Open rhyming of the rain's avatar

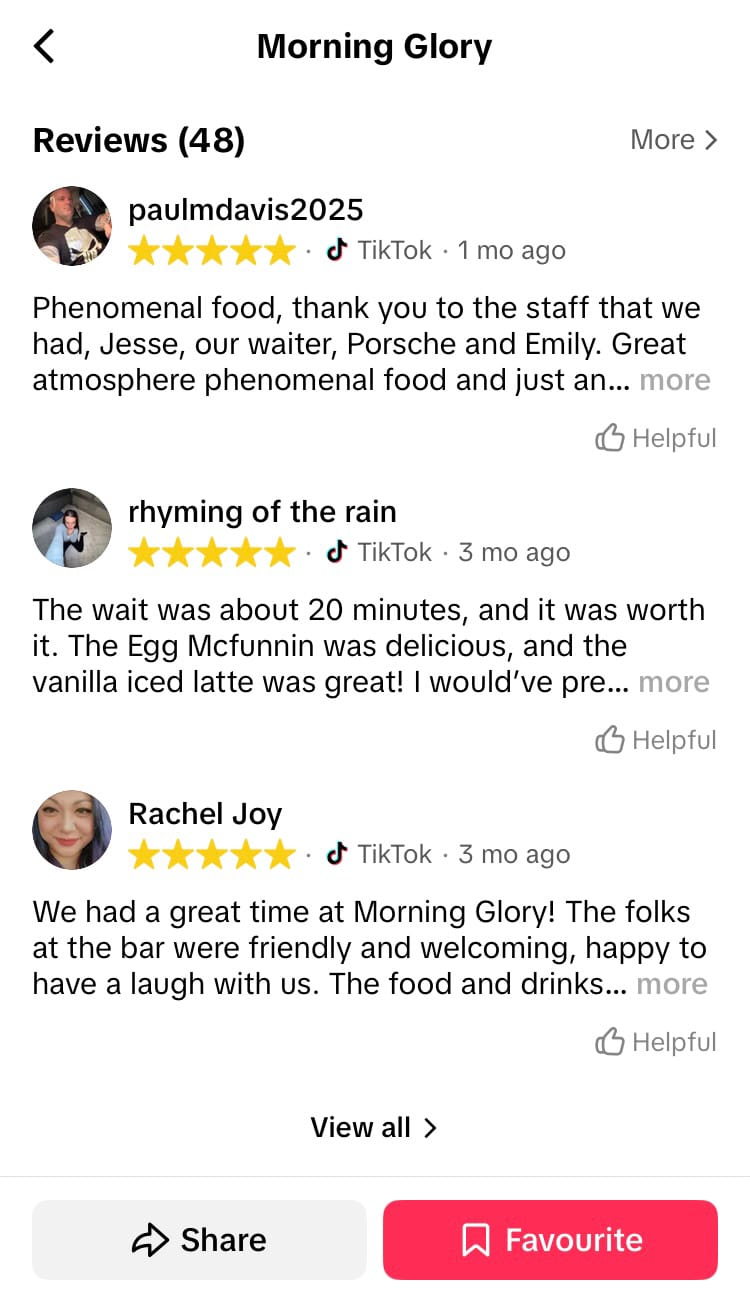[72, 528]
